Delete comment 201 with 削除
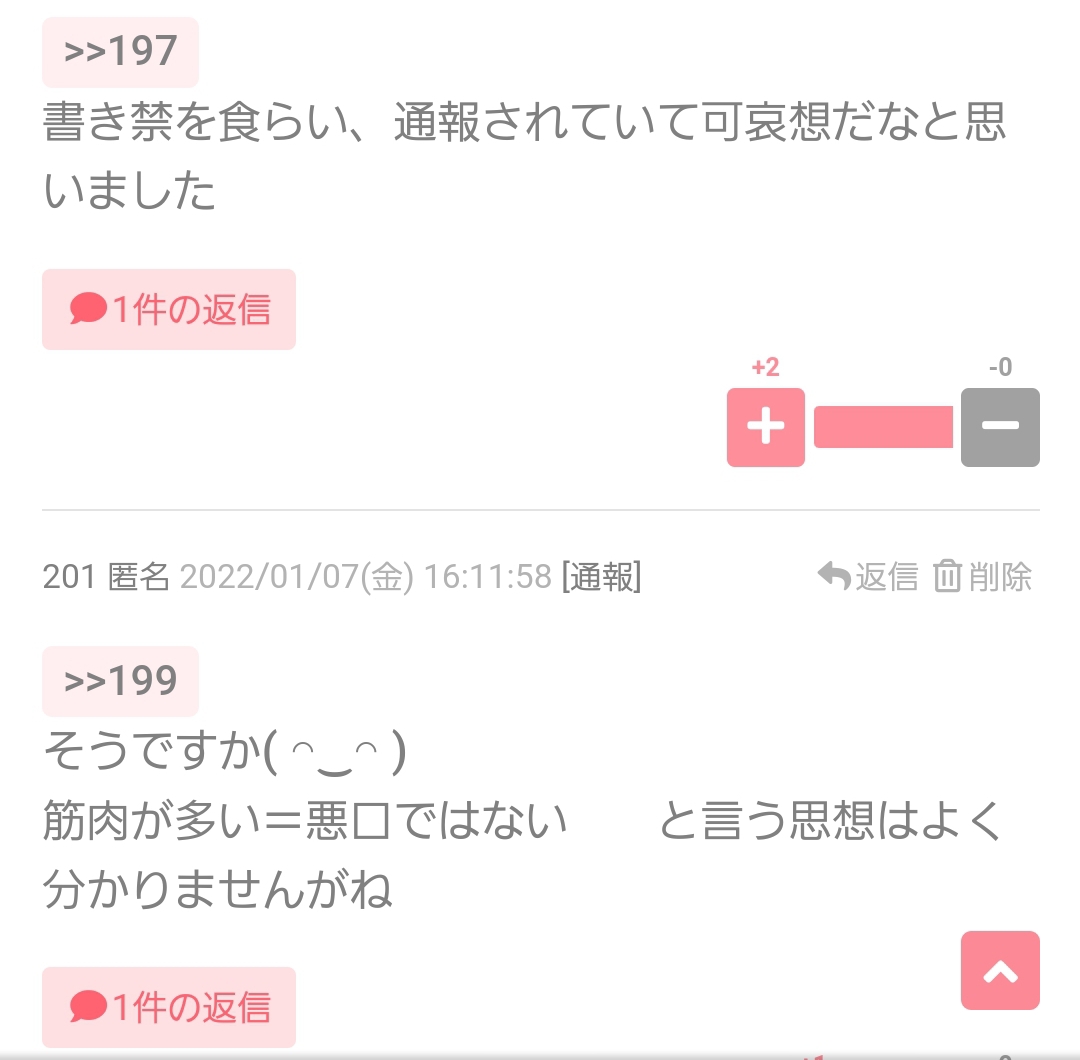The image size is (1080, 1060). coord(983,577)
